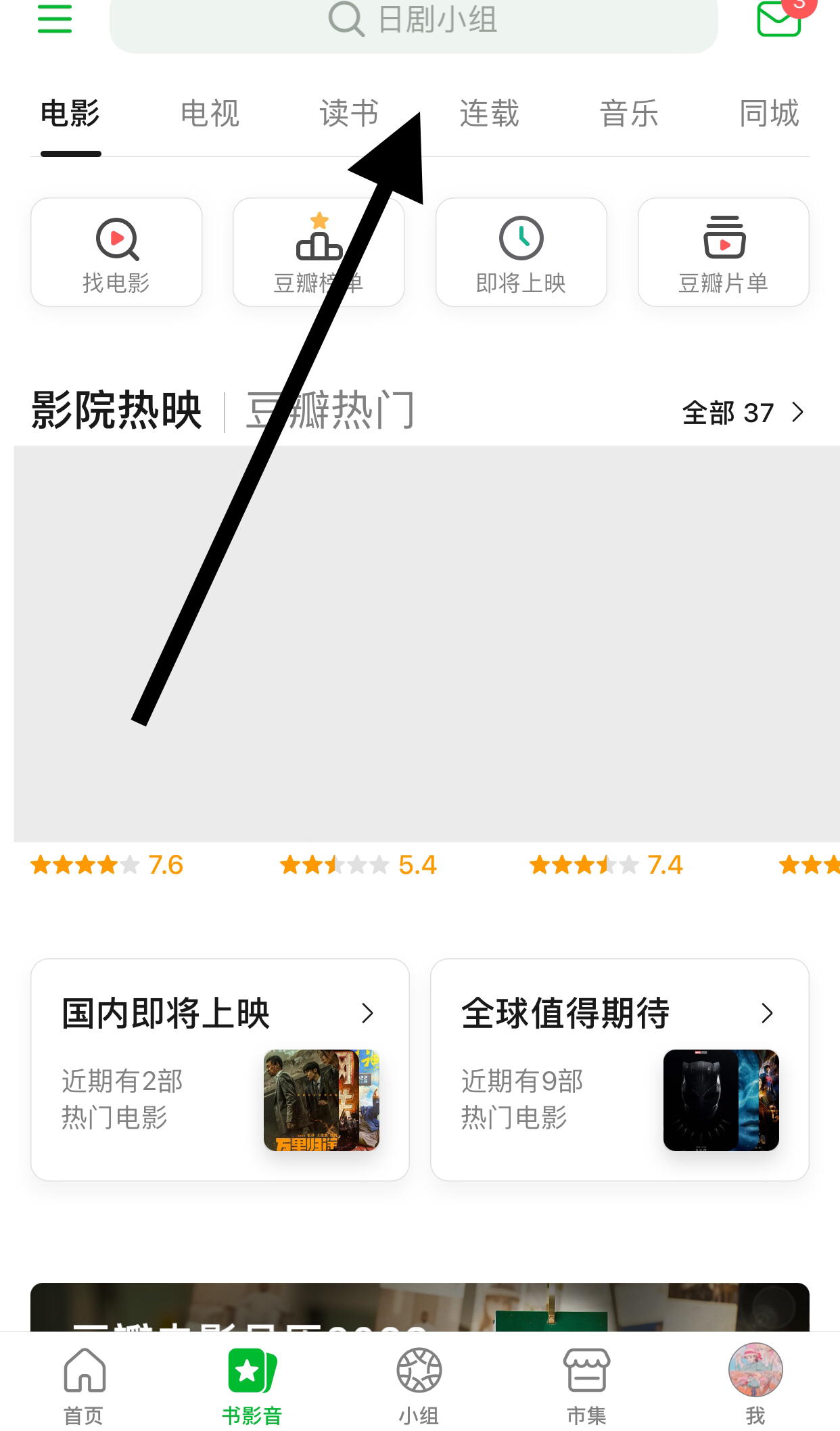
Task: Open 全球值得期待 card
Action: [620, 1069]
